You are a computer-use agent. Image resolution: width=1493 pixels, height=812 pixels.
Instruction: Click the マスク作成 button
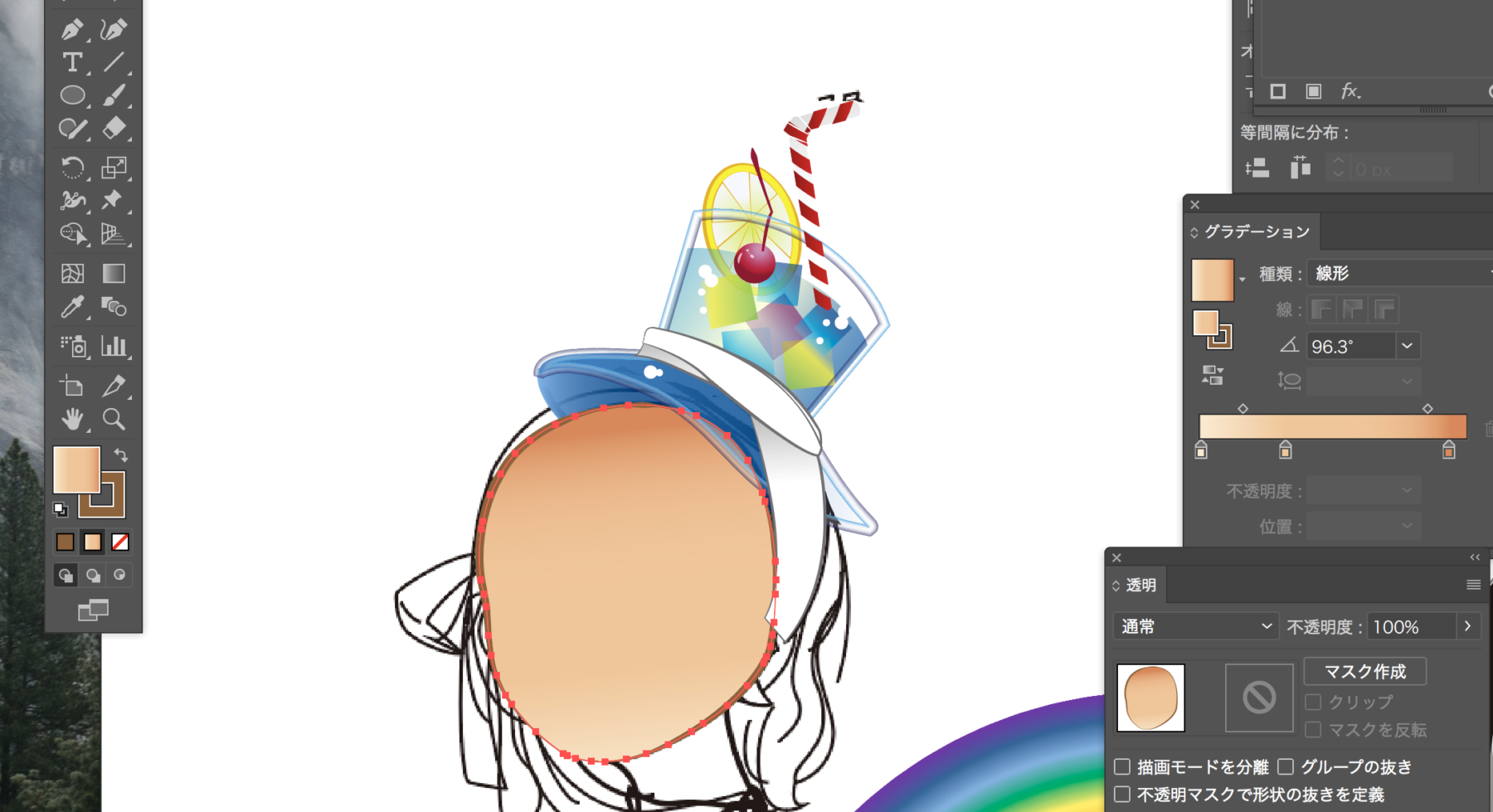[x=1364, y=671]
